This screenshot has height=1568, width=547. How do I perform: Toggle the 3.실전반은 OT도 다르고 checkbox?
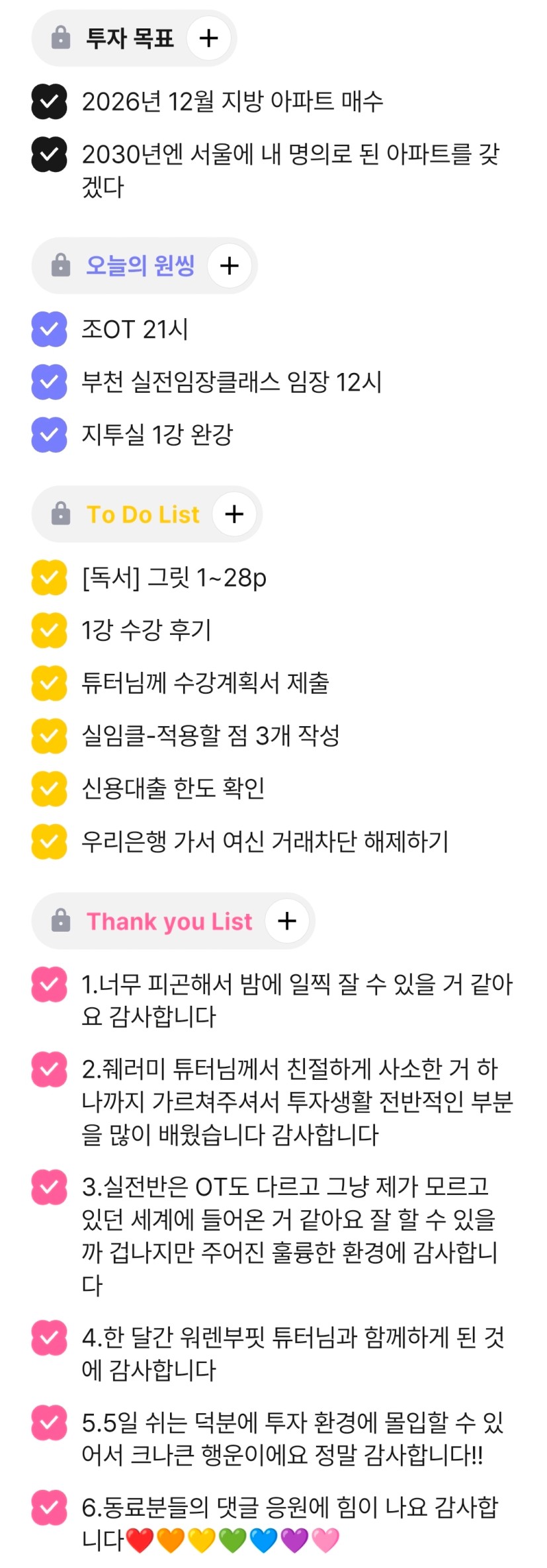tap(49, 1187)
